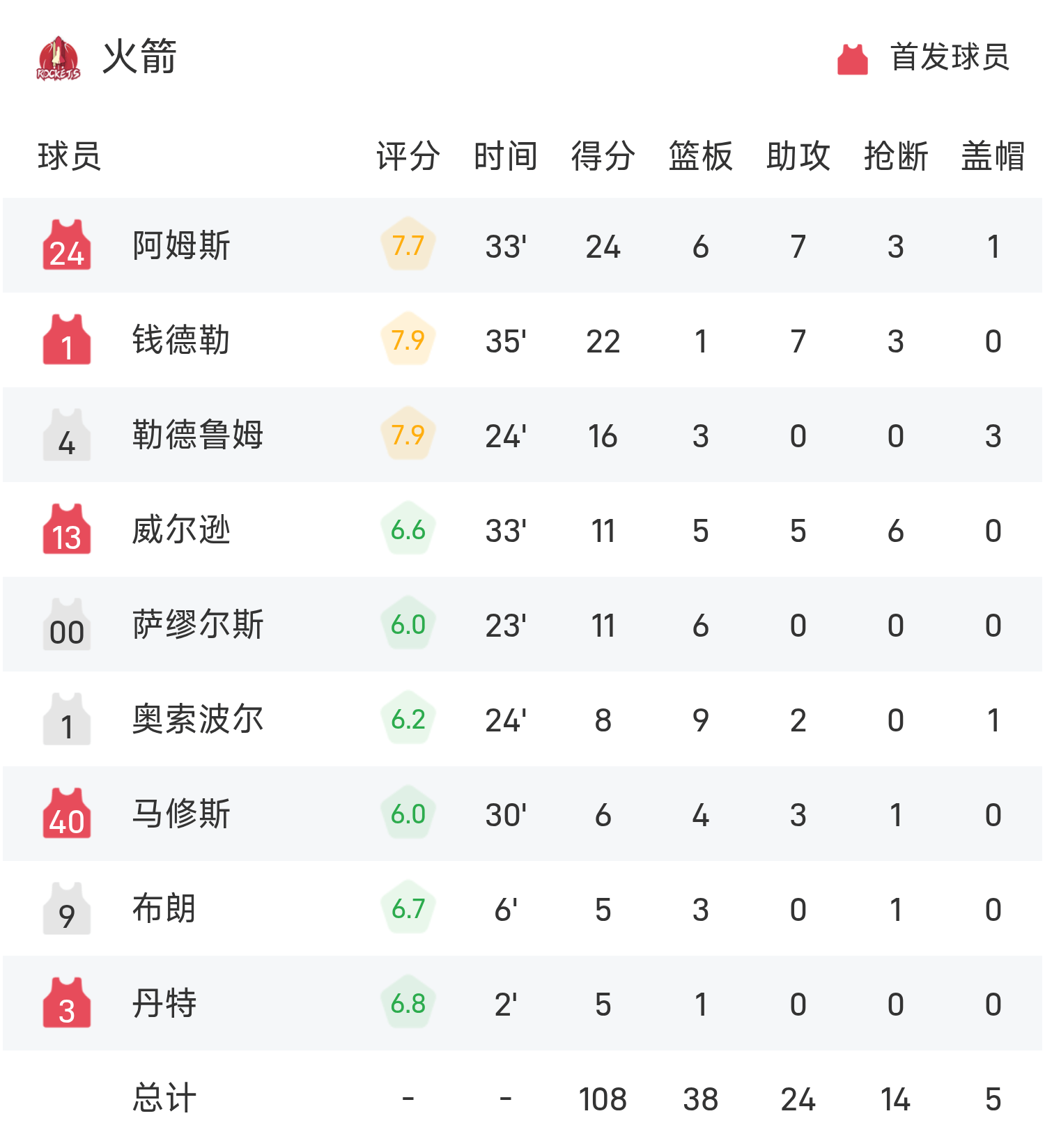
Task: Open 萨缪尔斯's player page
Action: (x=197, y=625)
